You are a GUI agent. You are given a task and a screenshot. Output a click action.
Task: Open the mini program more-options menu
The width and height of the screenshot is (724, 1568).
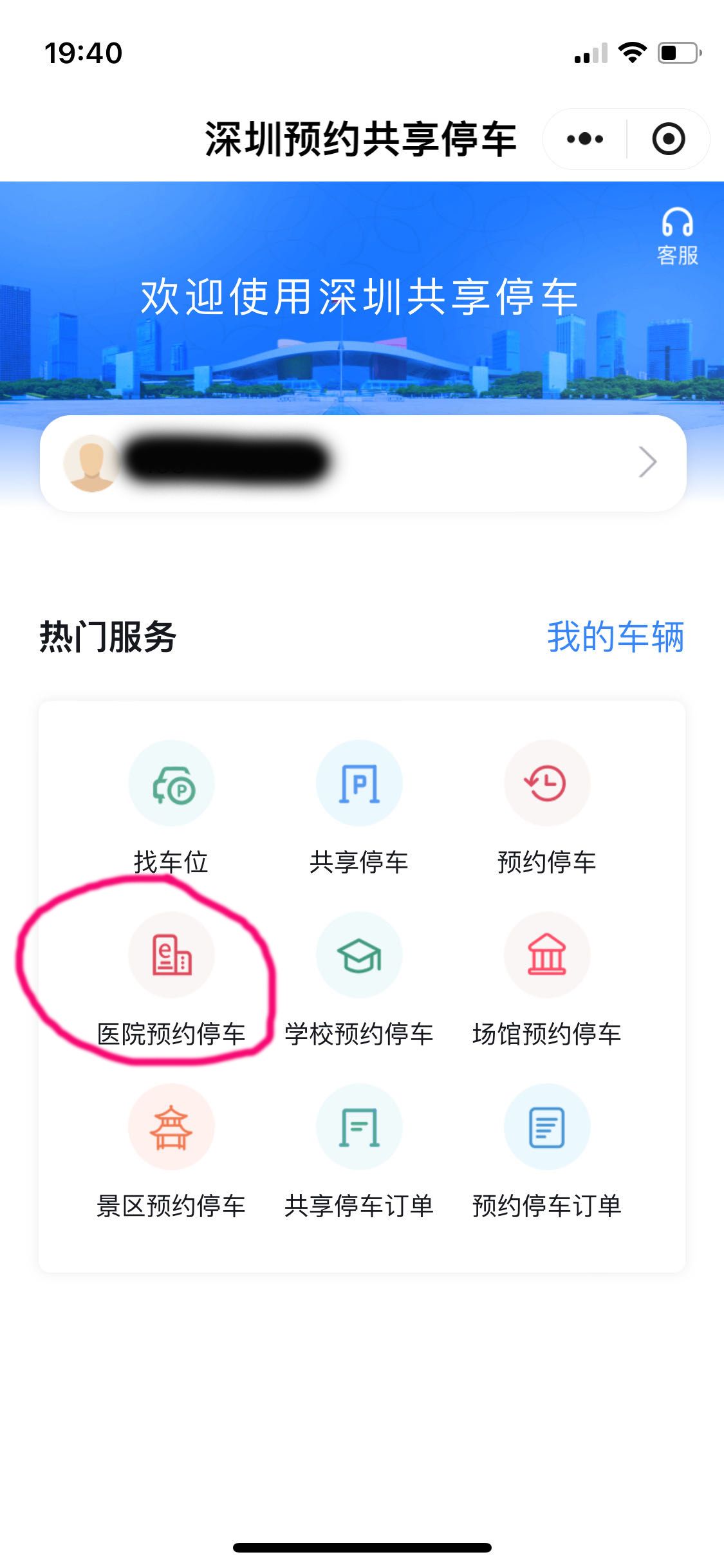pos(584,139)
